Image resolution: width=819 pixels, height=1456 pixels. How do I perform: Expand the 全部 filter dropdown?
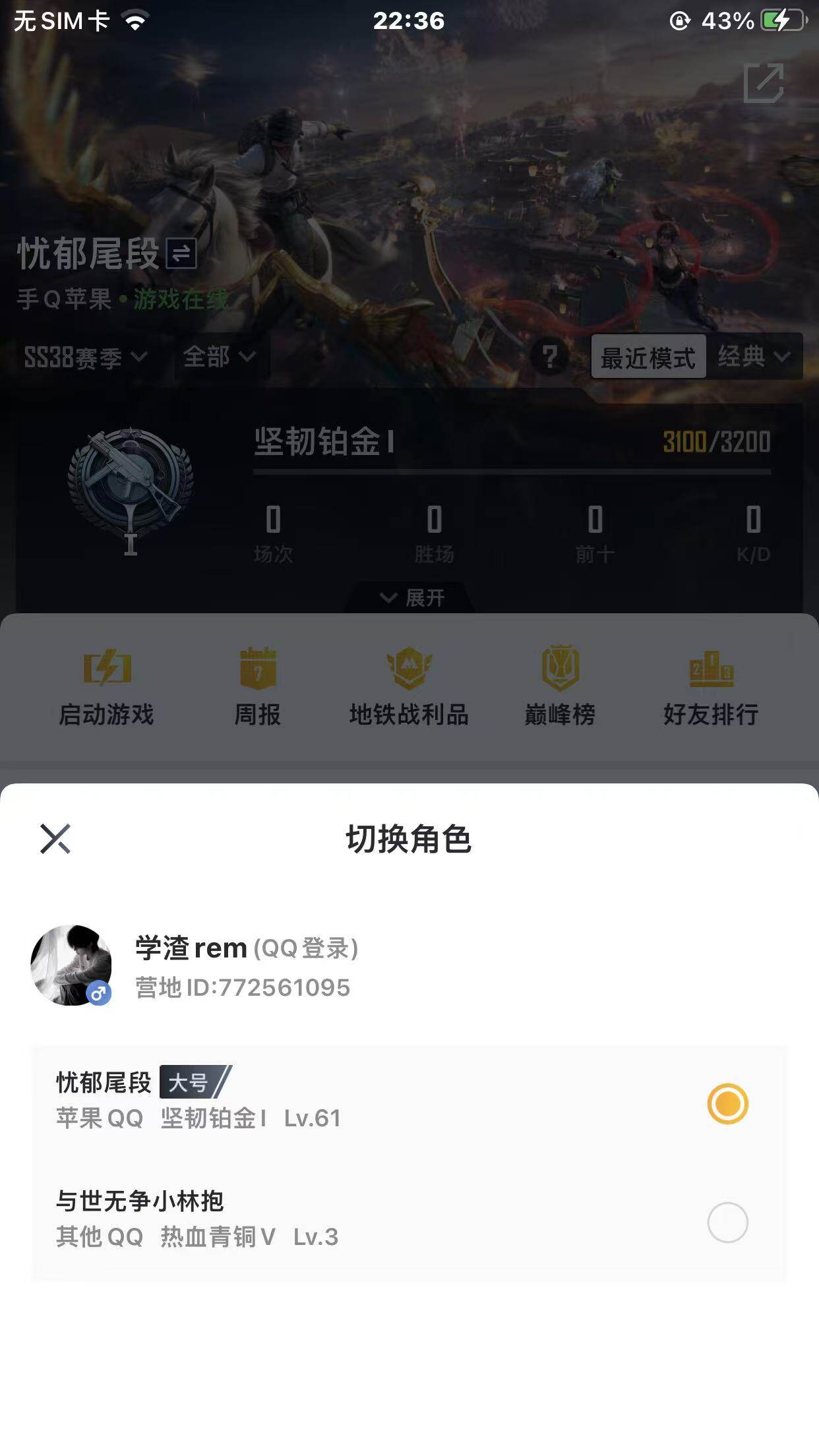218,357
